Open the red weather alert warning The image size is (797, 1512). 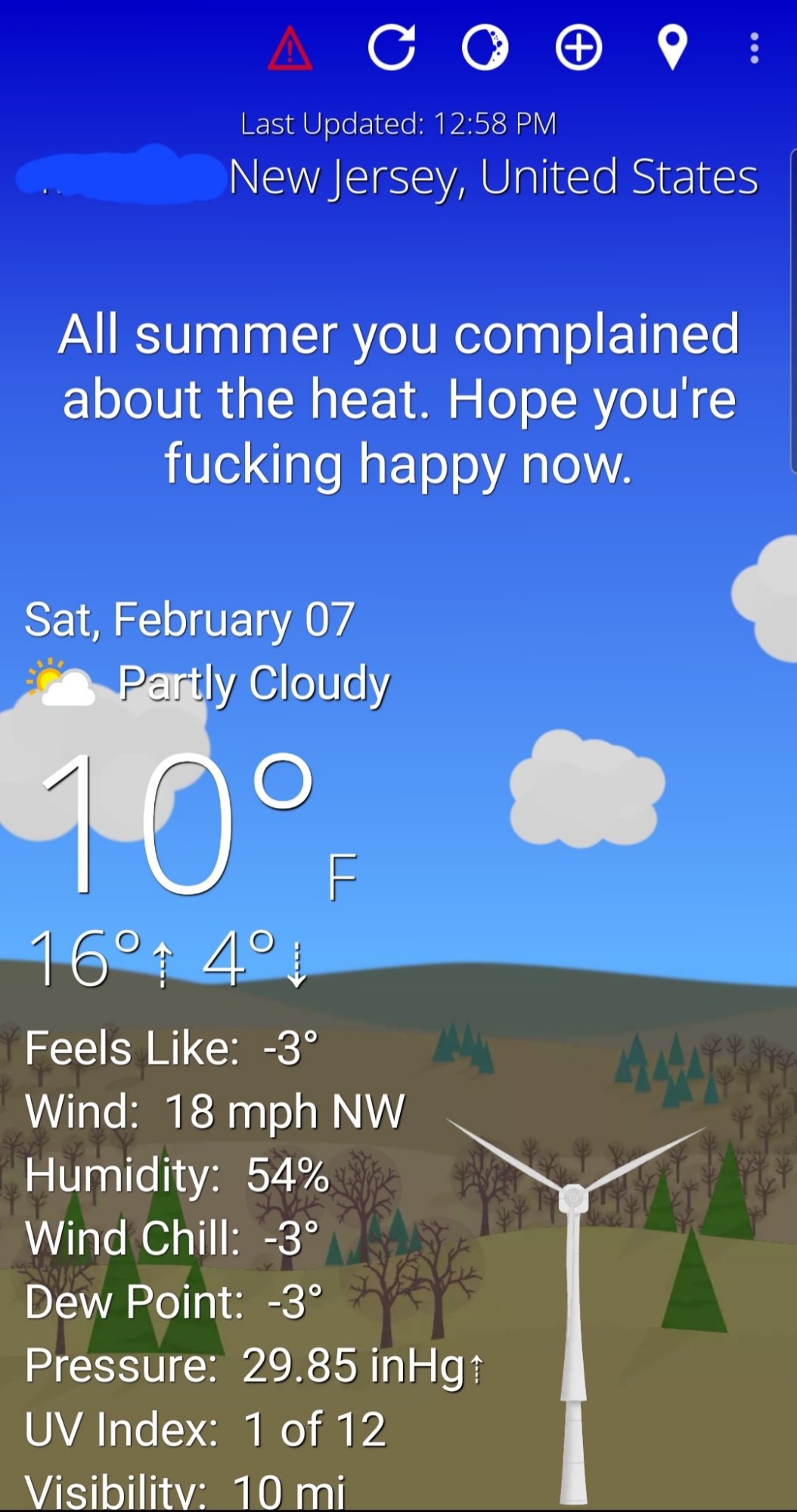coord(290,48)
